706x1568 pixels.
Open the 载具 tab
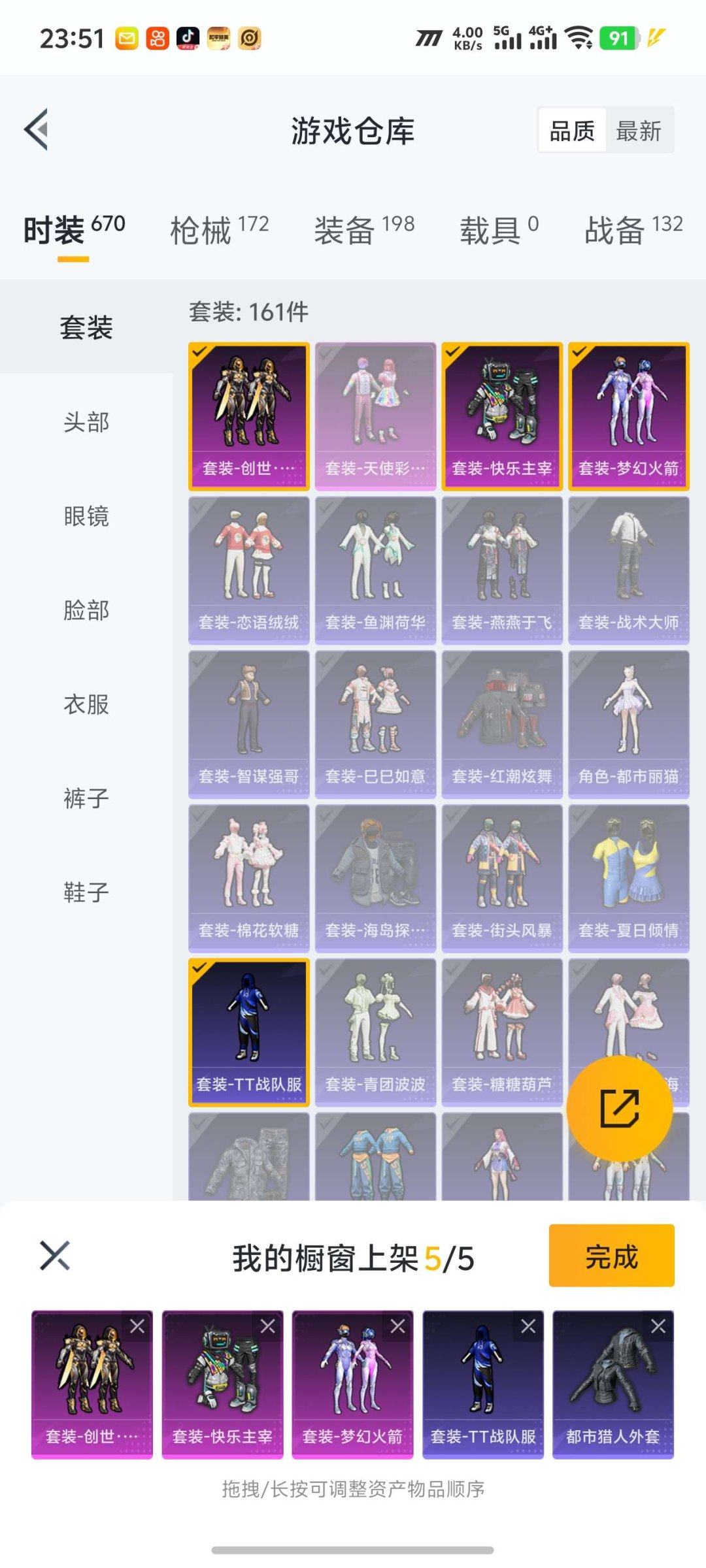tap(499, 230)
